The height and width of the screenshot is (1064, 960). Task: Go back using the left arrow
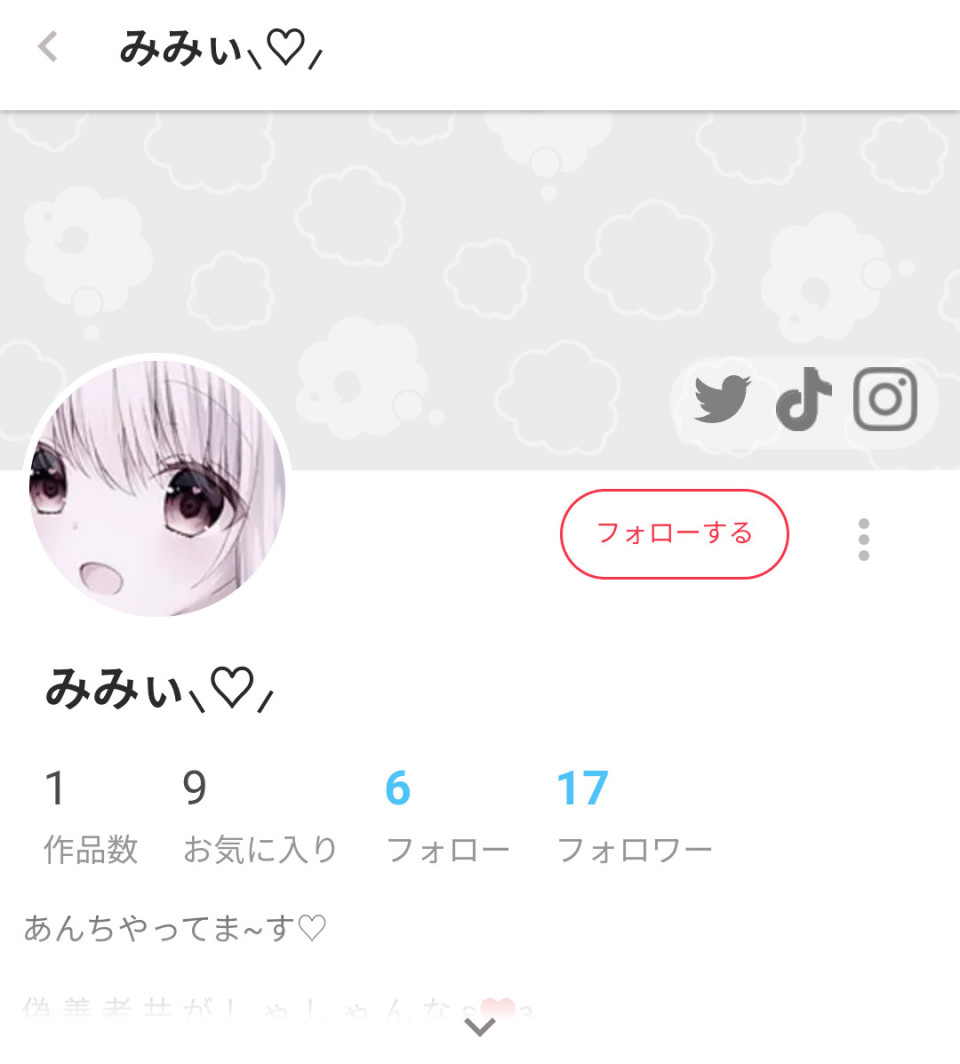click(48, 48)
